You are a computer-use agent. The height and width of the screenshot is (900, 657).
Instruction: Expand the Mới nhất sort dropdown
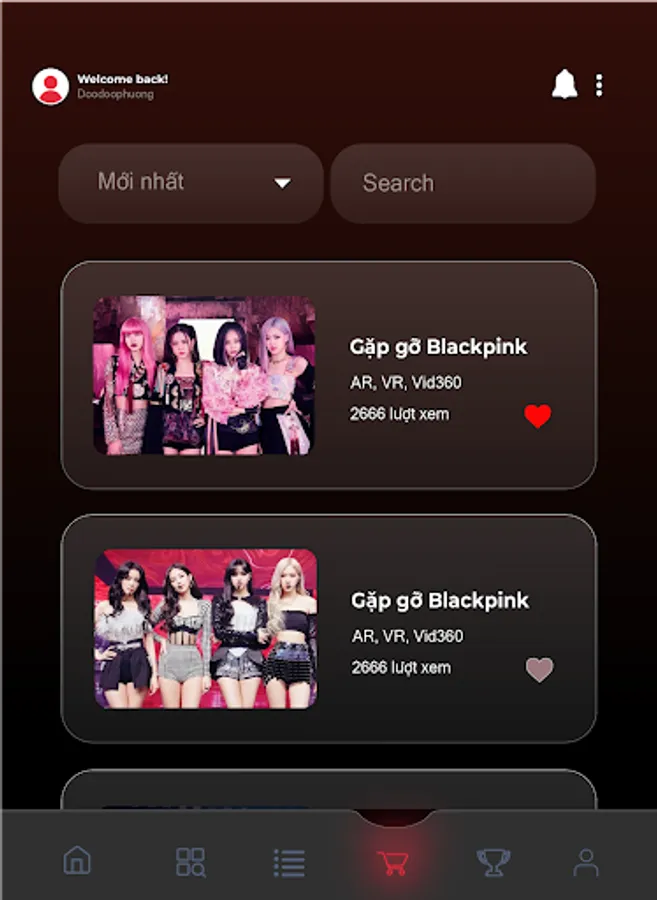click(191, 183)
